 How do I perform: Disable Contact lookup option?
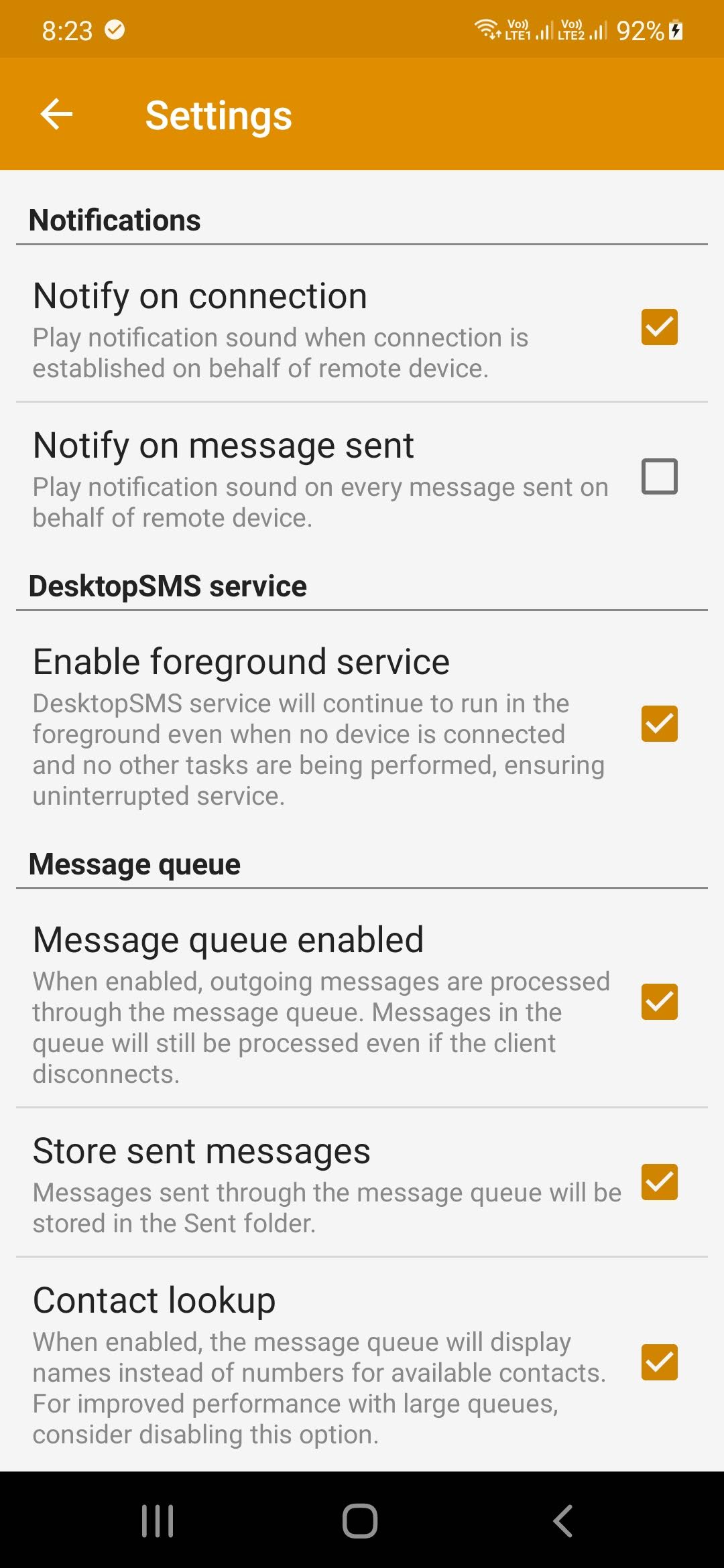pos(659,1362)
